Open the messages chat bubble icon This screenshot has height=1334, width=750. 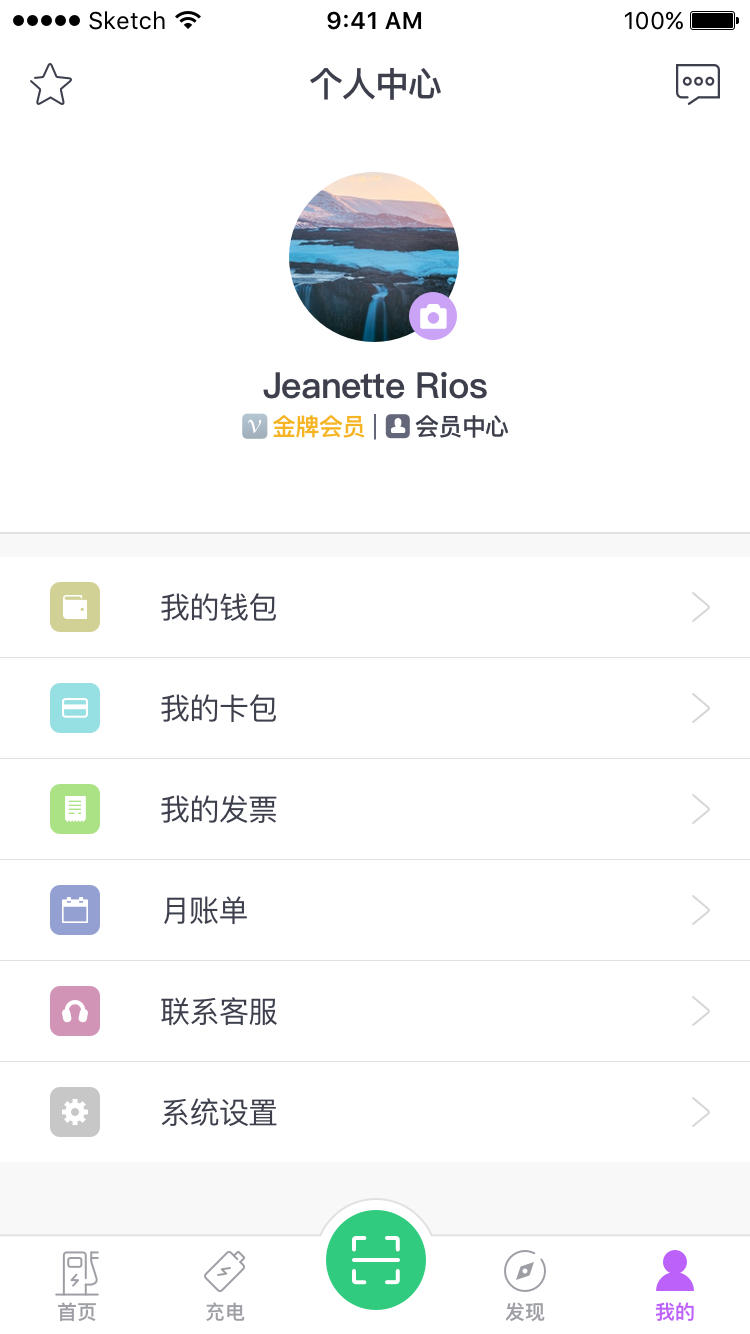click(x=697, y=85)
